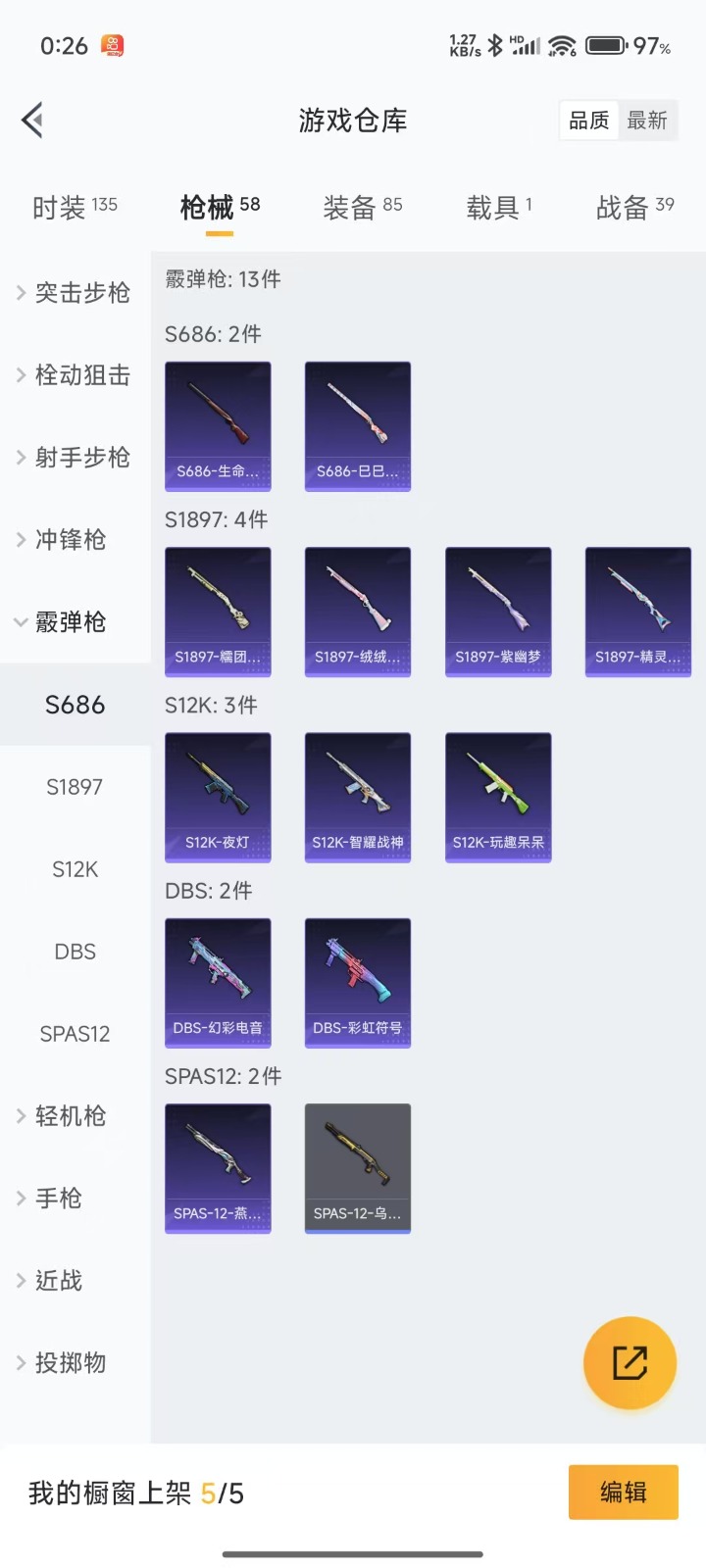Select S1897 in the sidebar
706x1568 pixels.
pos(75,786)
